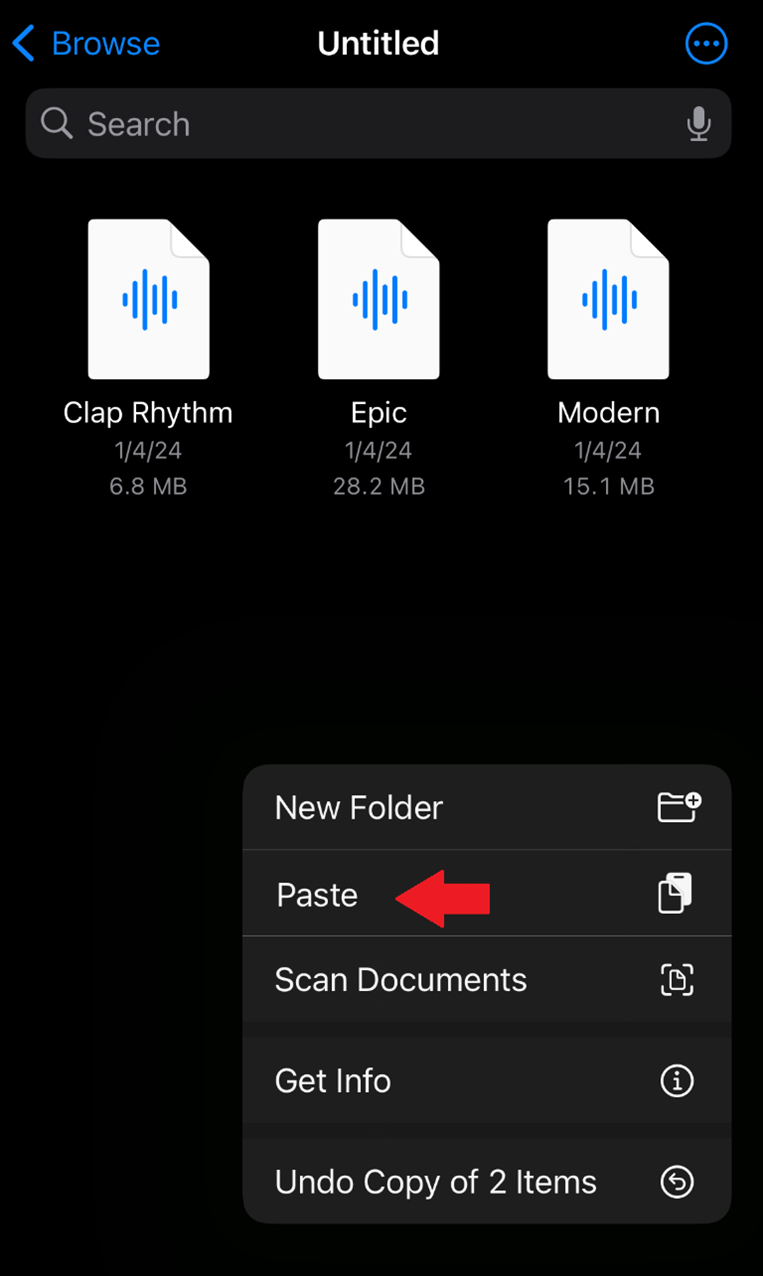
Task: Open the Epic audio file
Action: [x=378, y=300]
